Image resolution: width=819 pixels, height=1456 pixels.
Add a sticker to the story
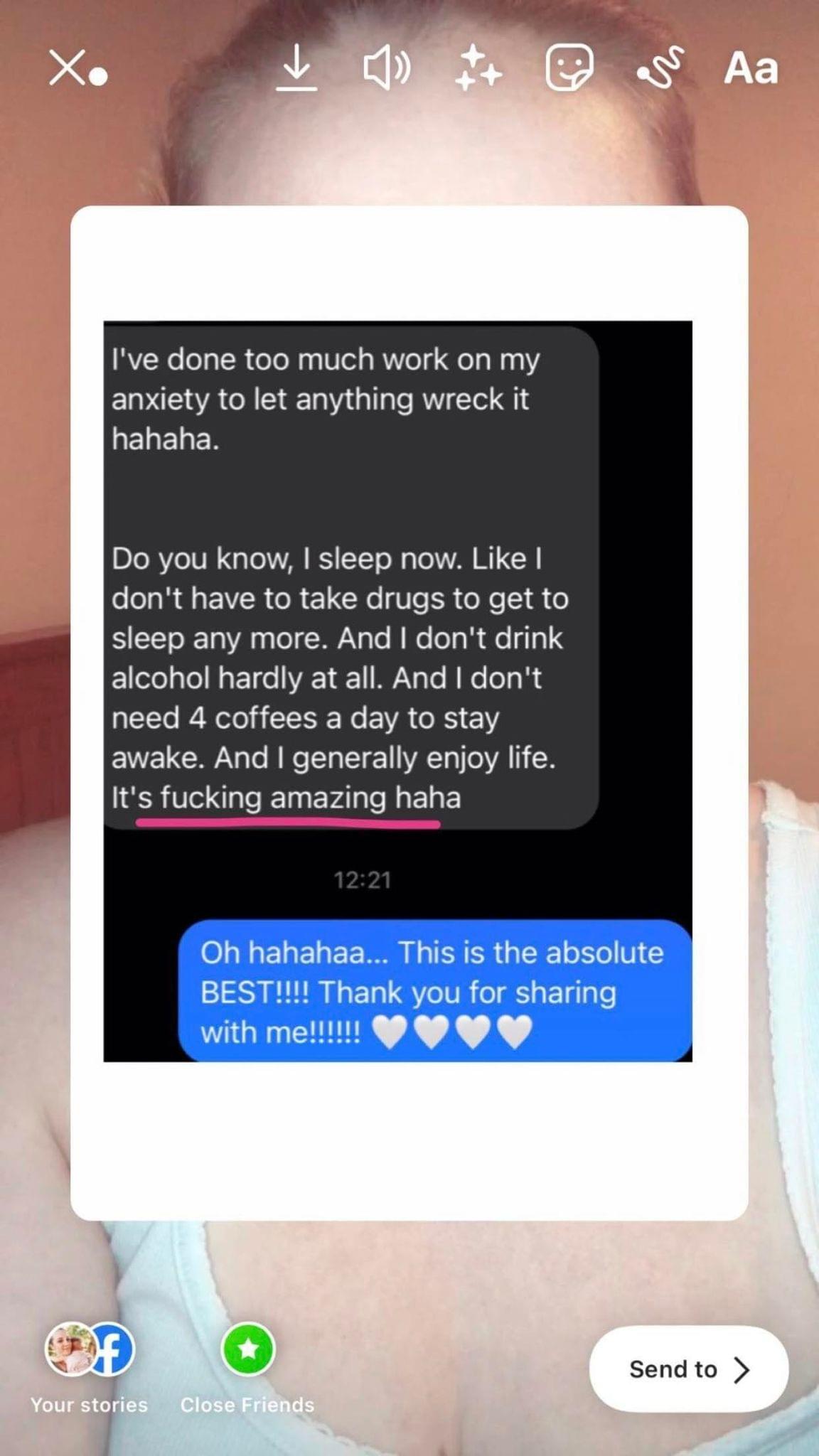click(x=569, y=68)
